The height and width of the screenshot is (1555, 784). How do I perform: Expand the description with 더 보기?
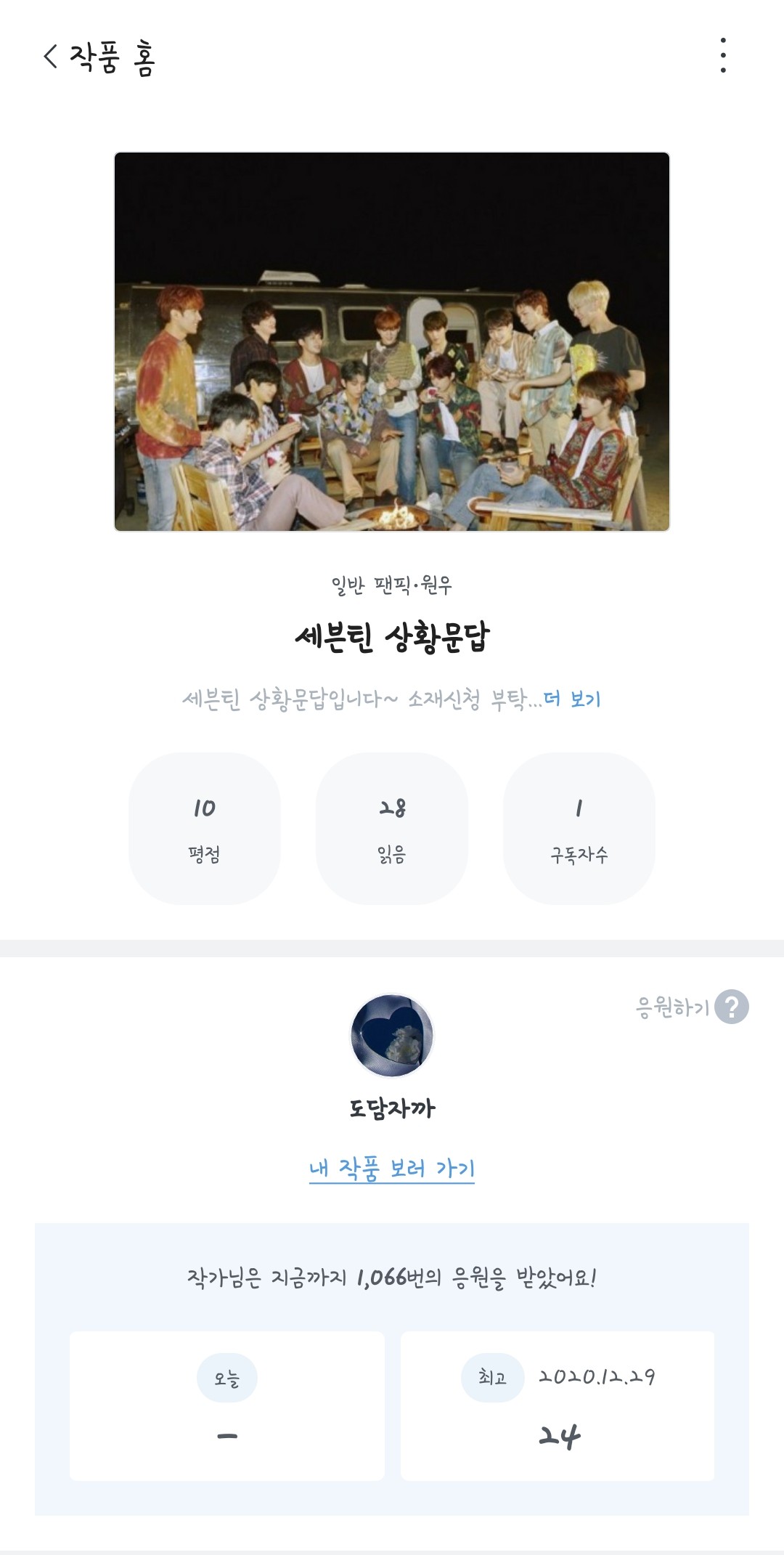[x=572, y=699]
